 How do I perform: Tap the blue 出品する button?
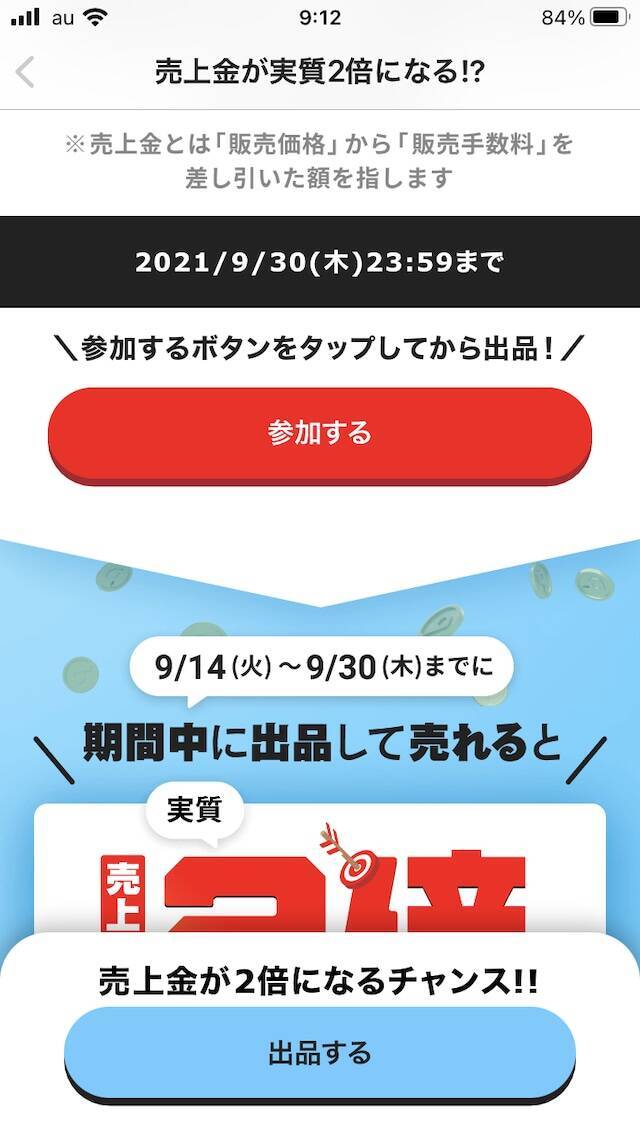pyautogui.click(x=320, y=1052)
